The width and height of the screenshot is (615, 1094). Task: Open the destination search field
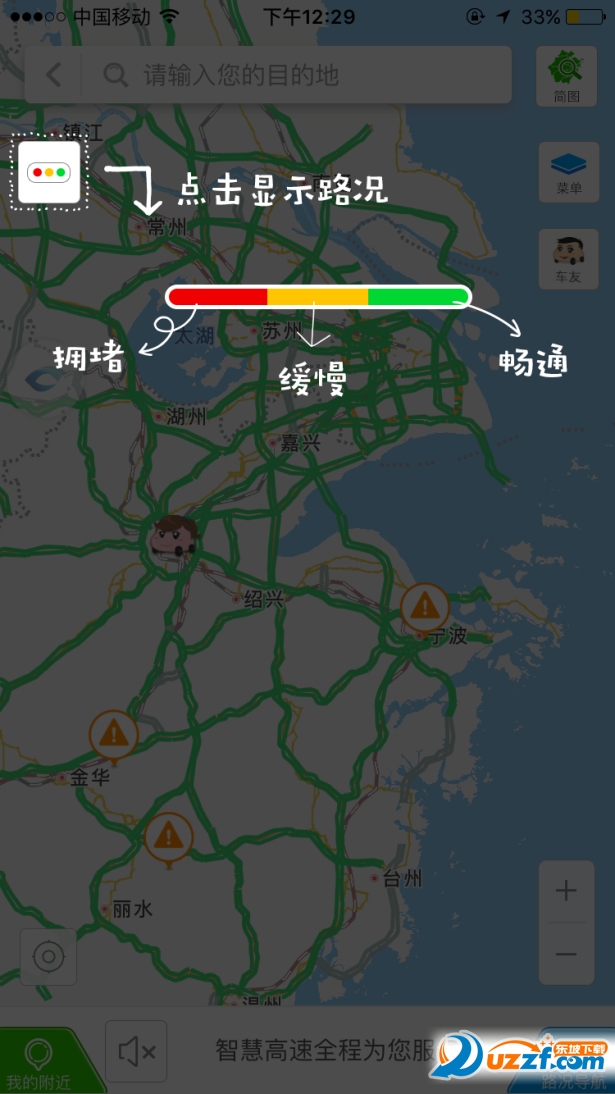pyautogui.click(x=300, y=75)
